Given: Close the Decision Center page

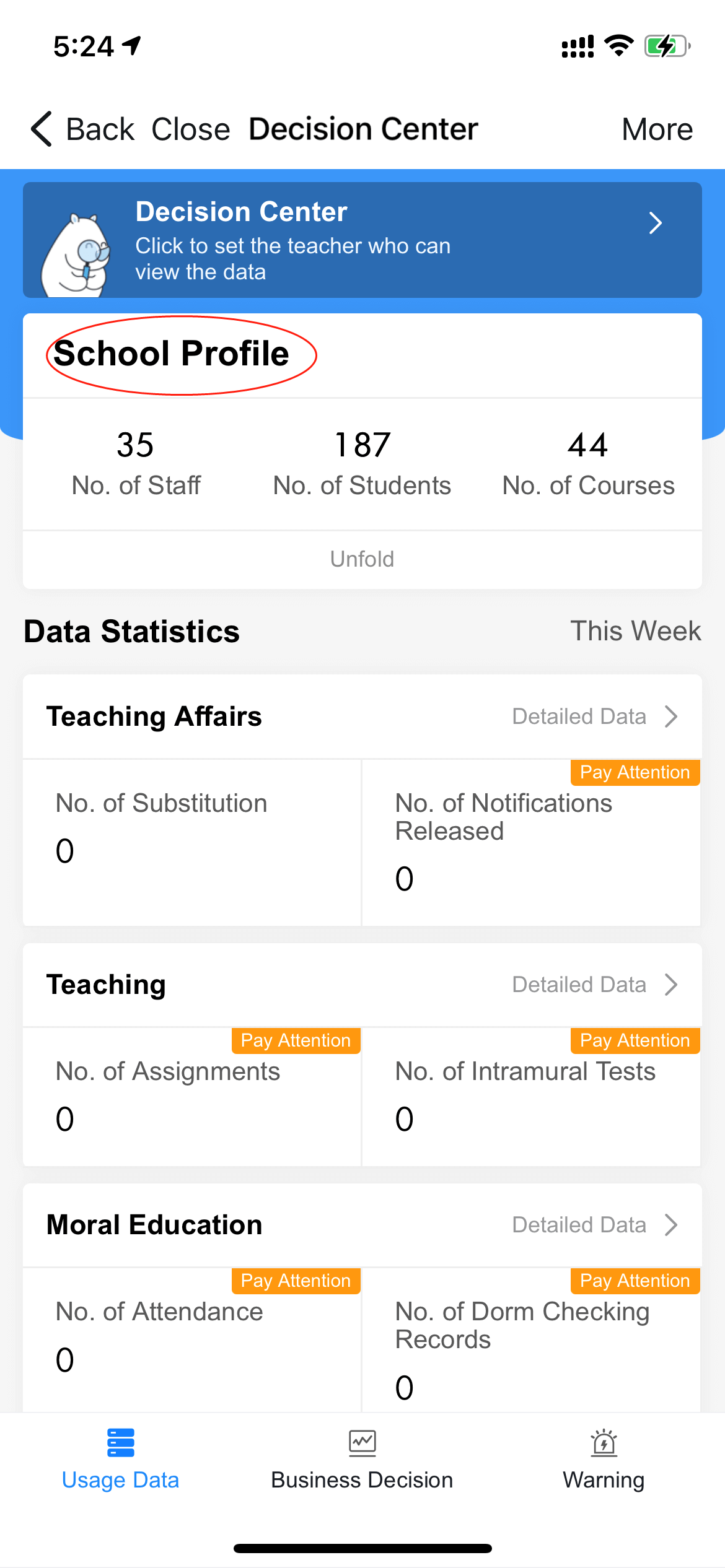Looking at the screenshot, I should pos(190,129).
